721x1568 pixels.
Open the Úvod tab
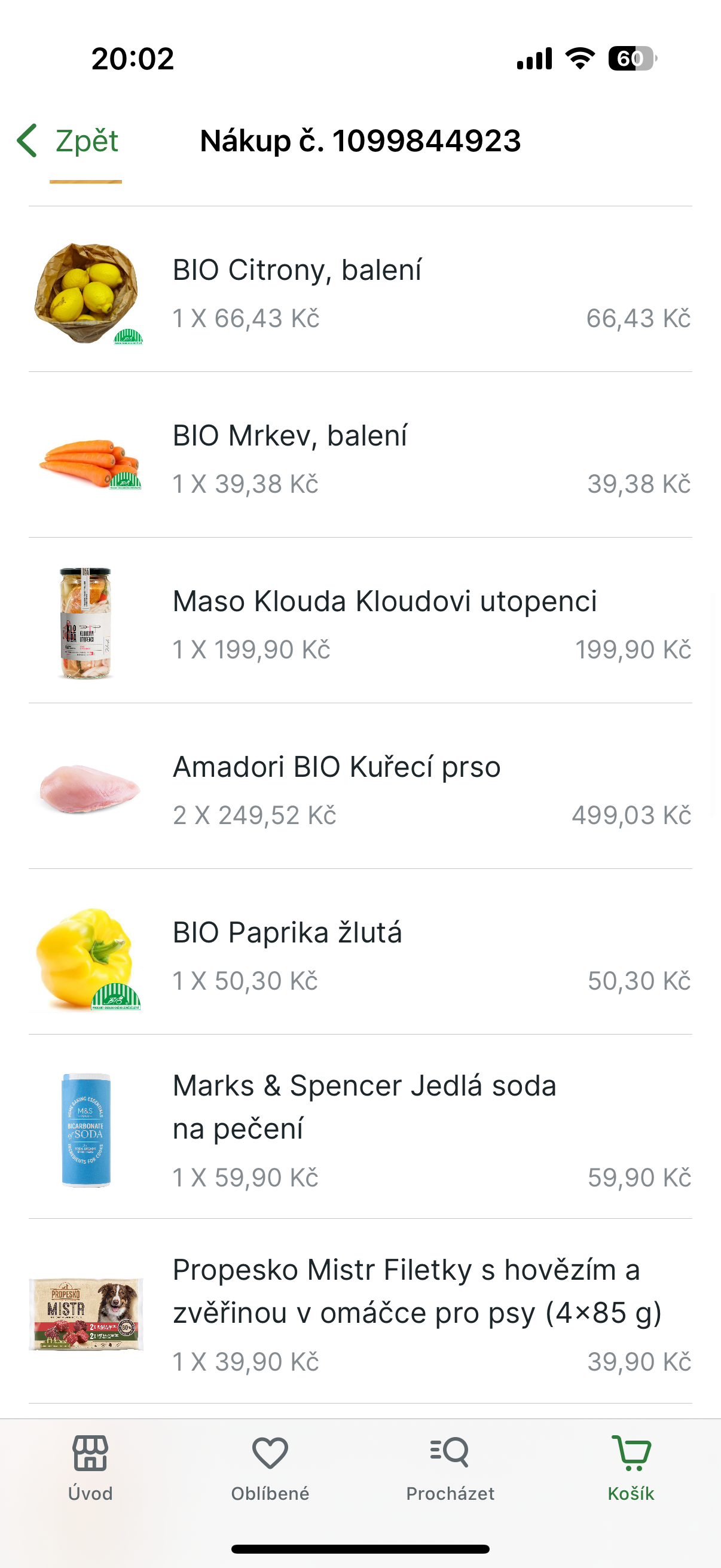[90, 1468]
